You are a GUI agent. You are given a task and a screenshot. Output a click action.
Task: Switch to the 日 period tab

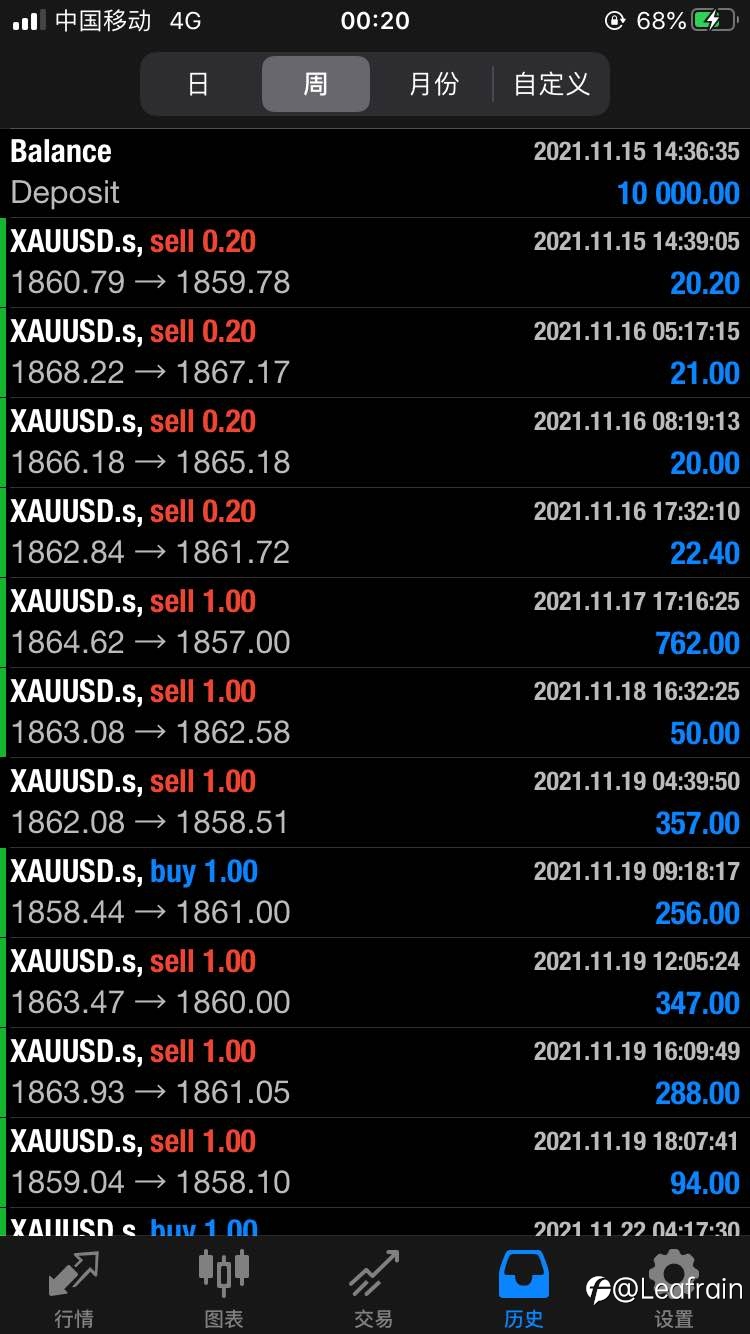click(199, 84)
